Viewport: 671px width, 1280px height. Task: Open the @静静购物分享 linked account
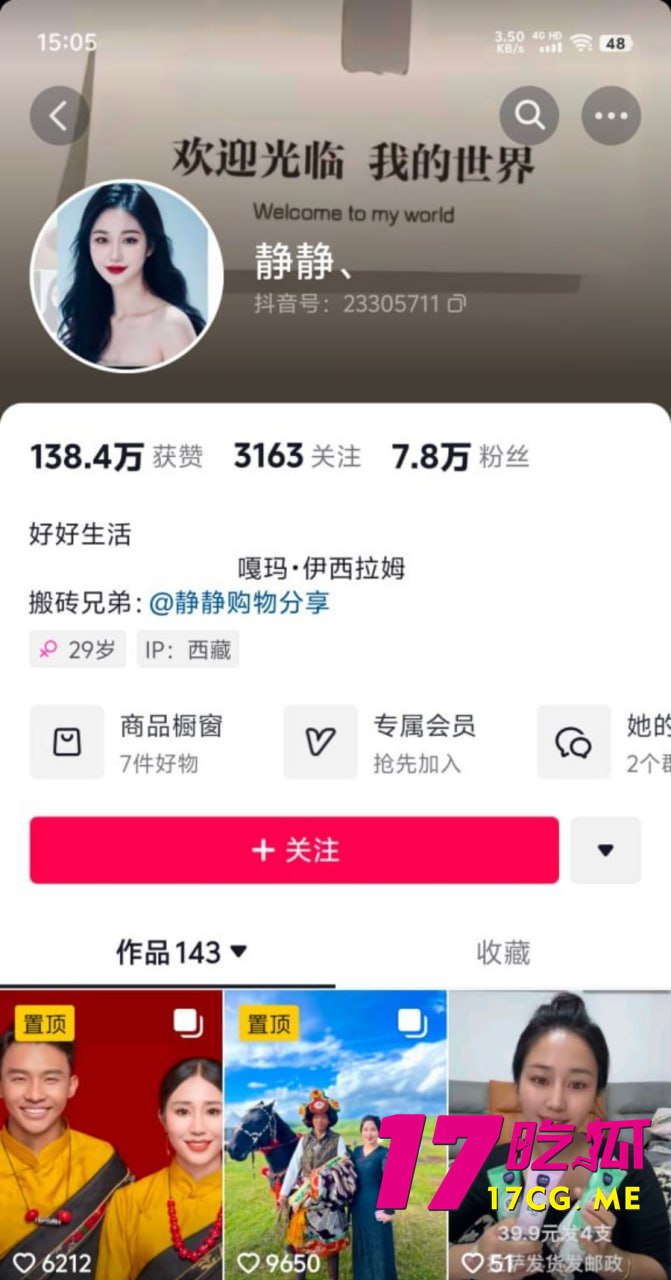pos(239,603)
